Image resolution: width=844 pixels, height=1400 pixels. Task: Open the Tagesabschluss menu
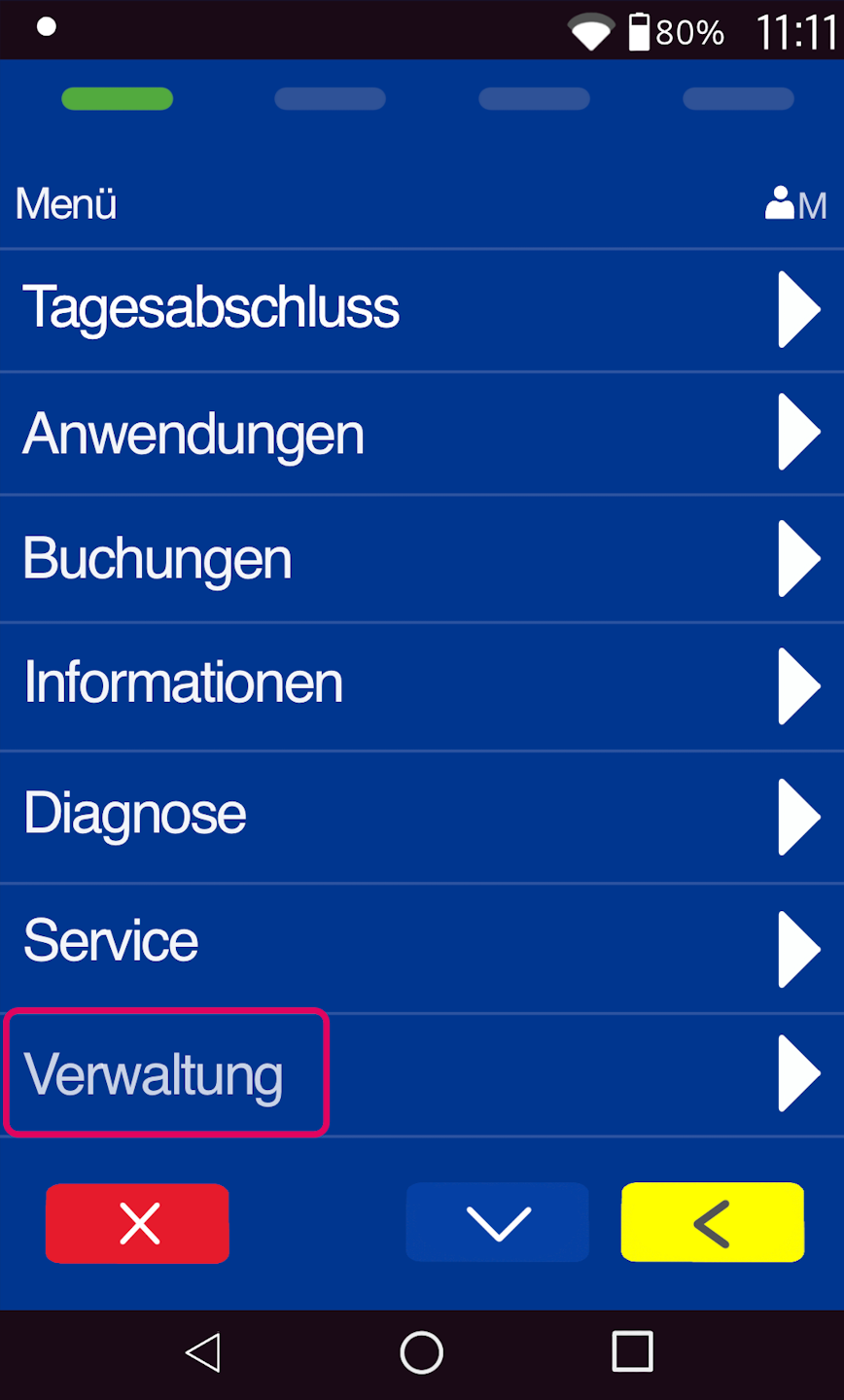tap(421, 309)
